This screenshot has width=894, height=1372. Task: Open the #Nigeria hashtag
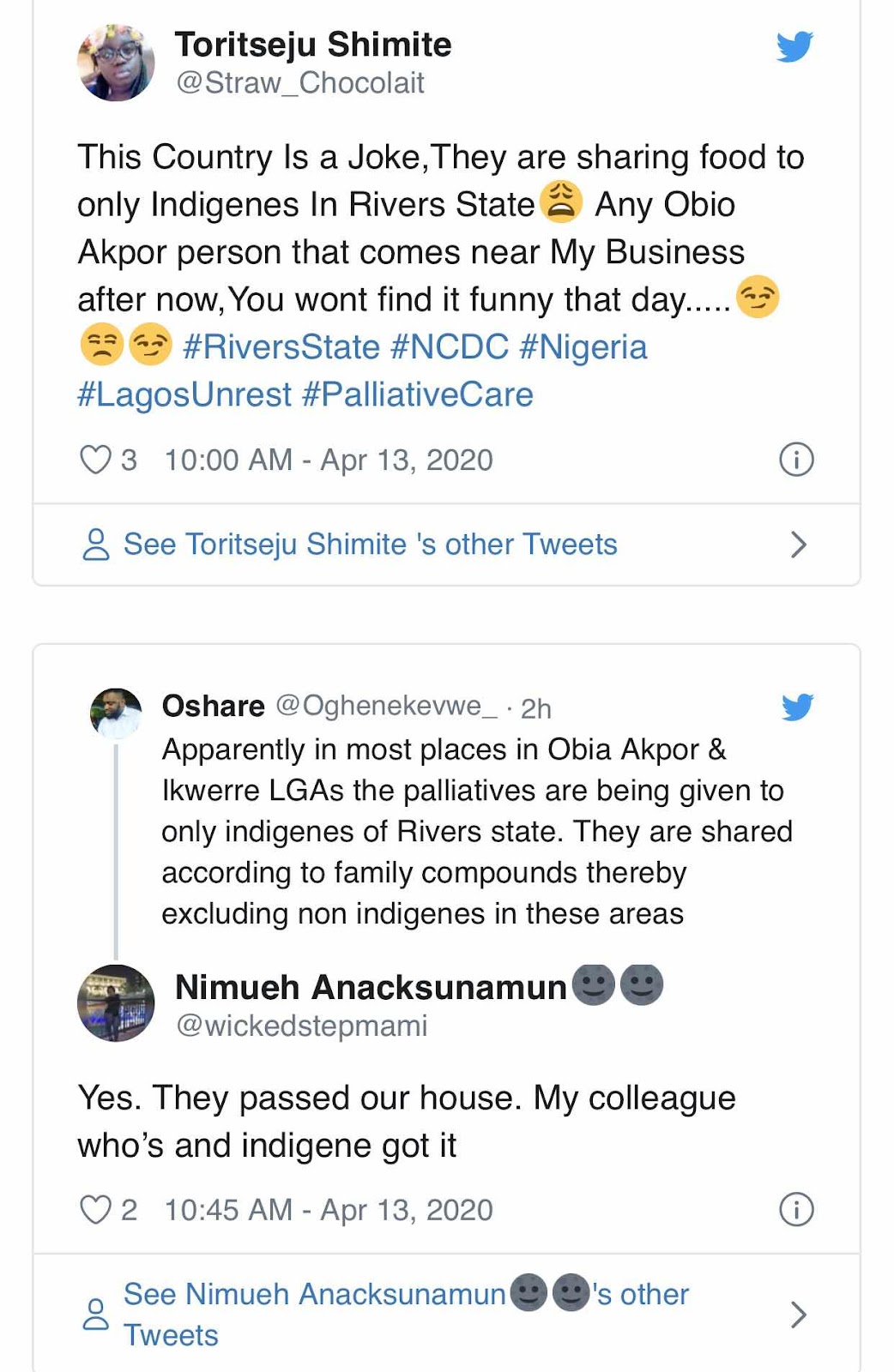click(583, 347)
